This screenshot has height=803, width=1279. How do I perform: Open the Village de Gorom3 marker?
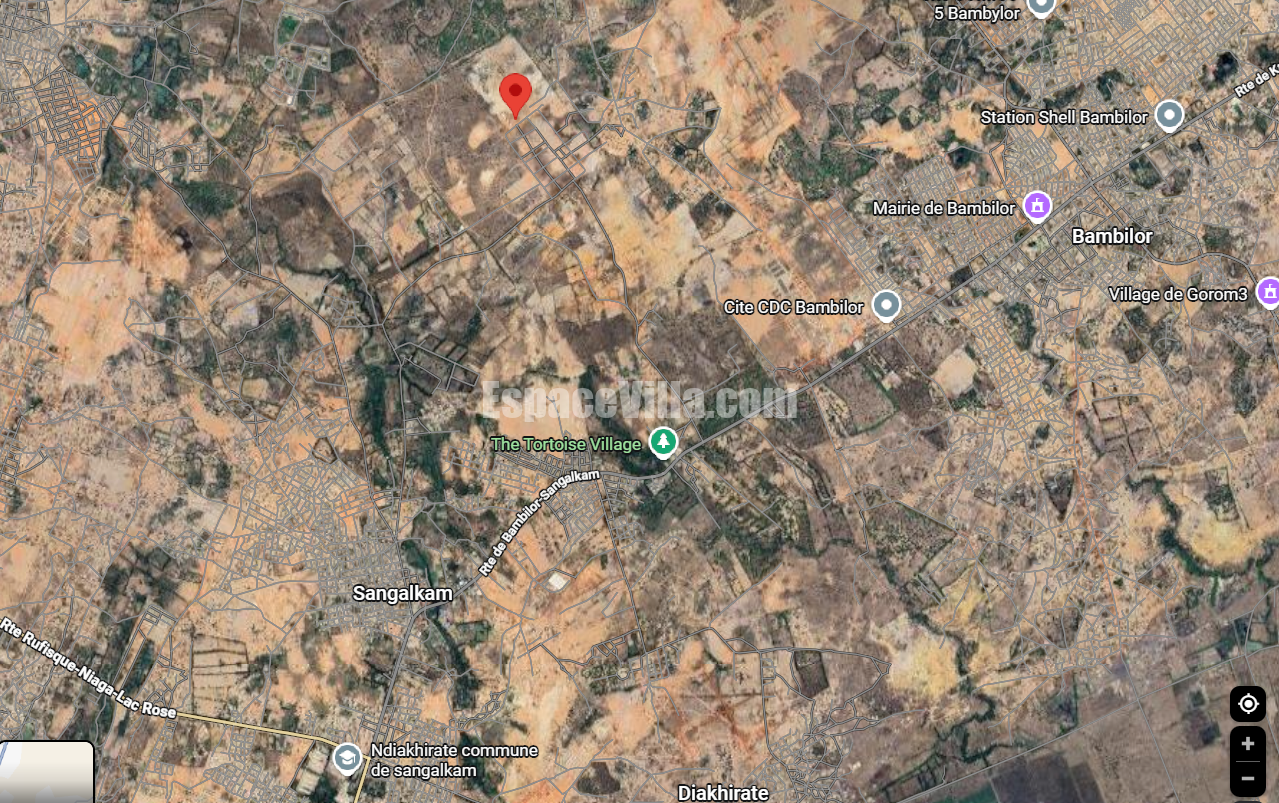(1268, 293)
